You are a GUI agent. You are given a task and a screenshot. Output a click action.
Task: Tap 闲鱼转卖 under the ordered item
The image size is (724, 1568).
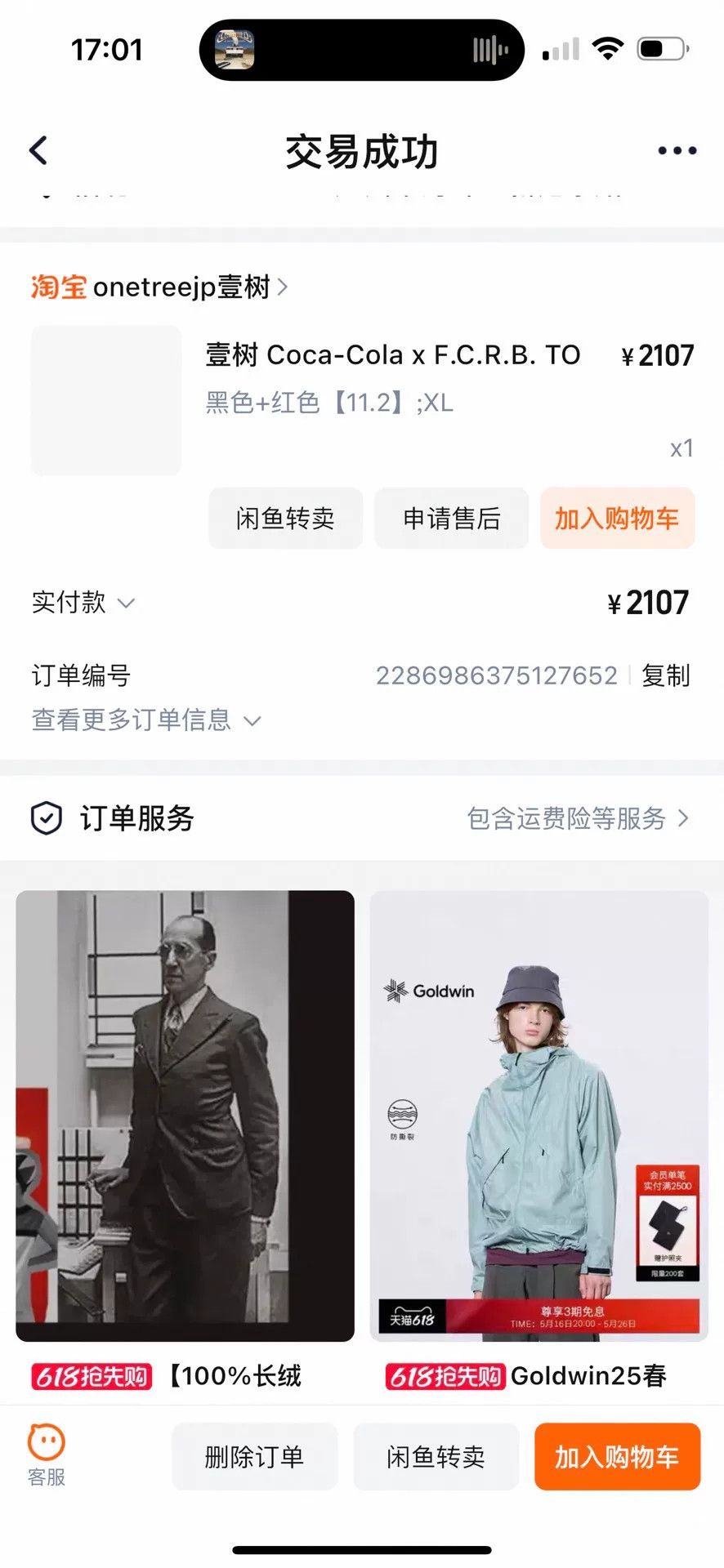click(x=285, y=518)
